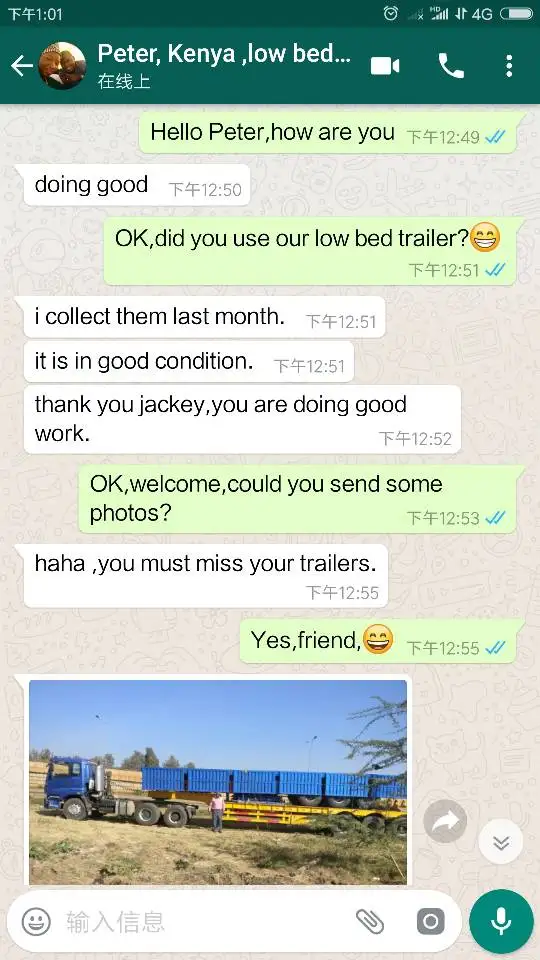Open the camera from the input bar
The image size is (540, 960).
pos(430,921)
